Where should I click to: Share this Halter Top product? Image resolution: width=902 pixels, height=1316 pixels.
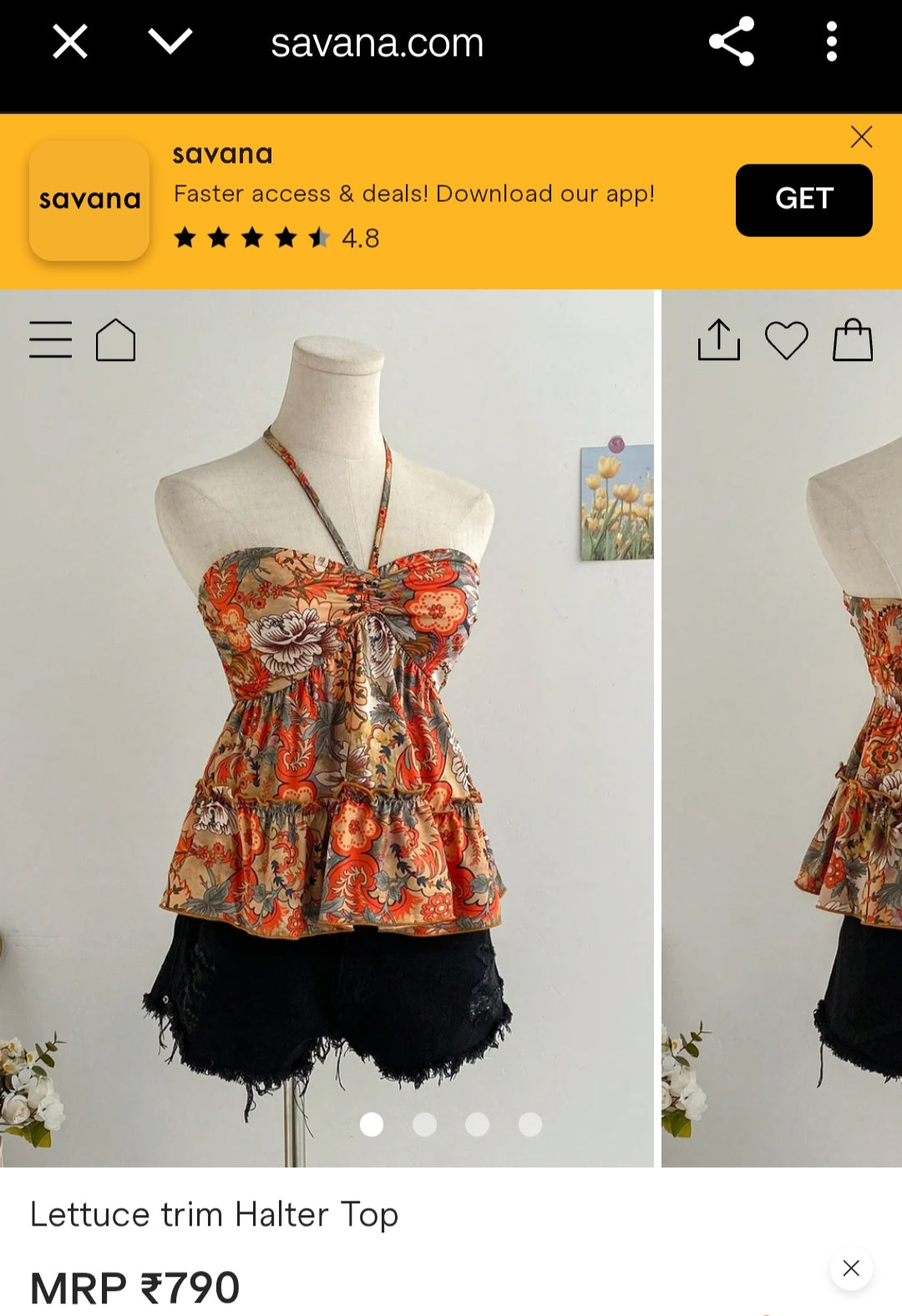(718, 340)
